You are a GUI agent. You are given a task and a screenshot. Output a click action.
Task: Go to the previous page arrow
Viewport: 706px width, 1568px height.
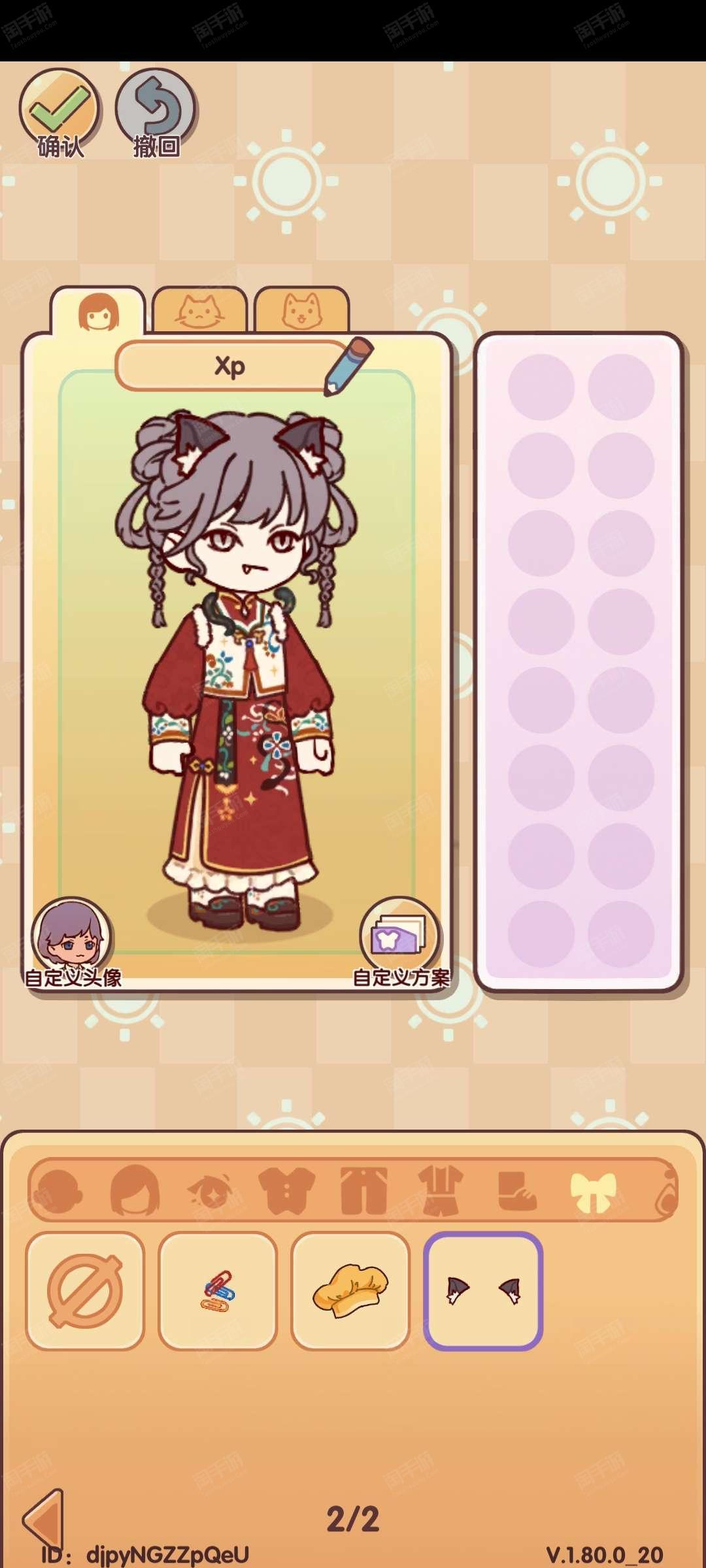pos(43,1518)
